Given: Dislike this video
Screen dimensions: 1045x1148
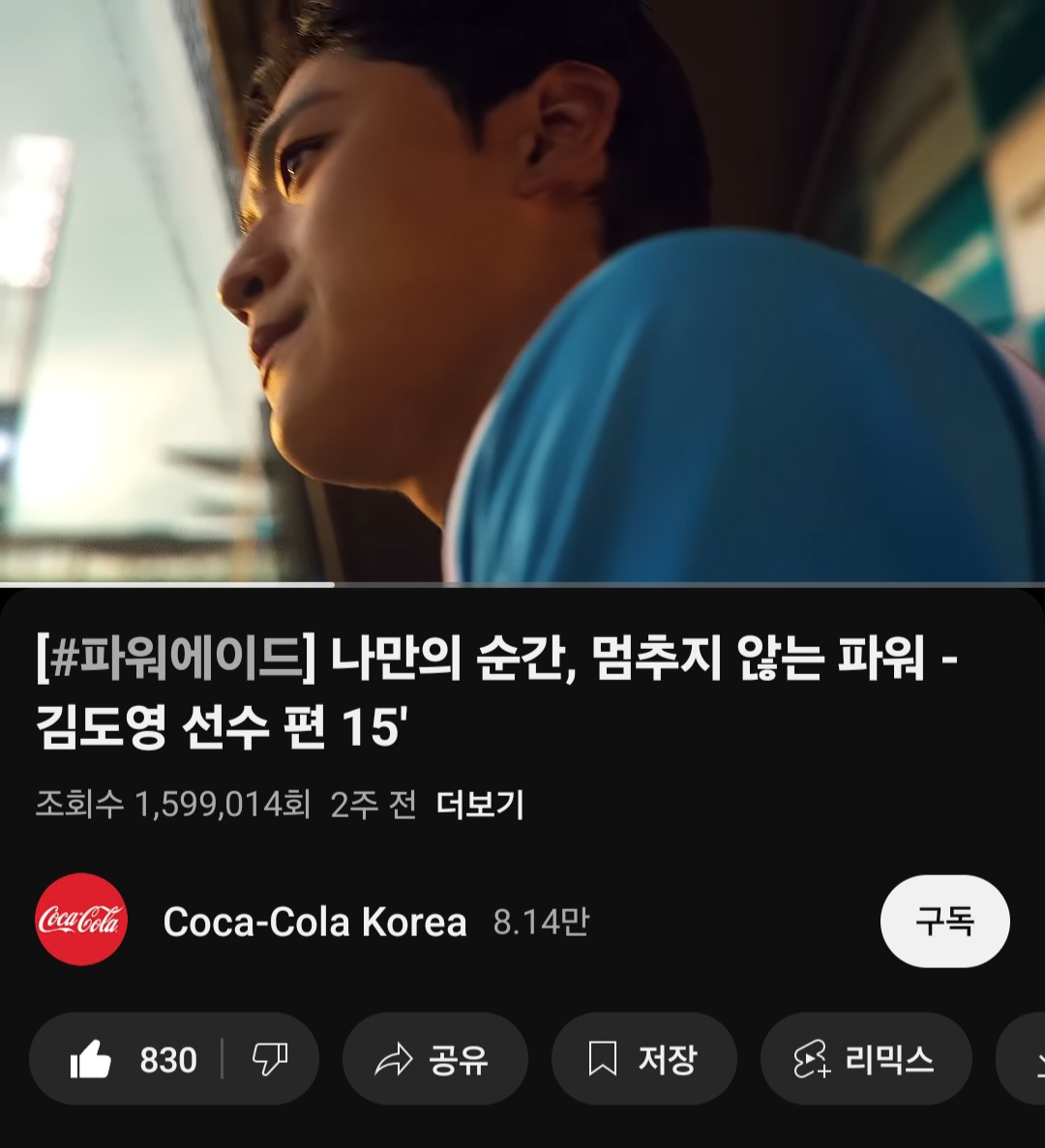Looking at the screenshot, I should [269, 1060].
